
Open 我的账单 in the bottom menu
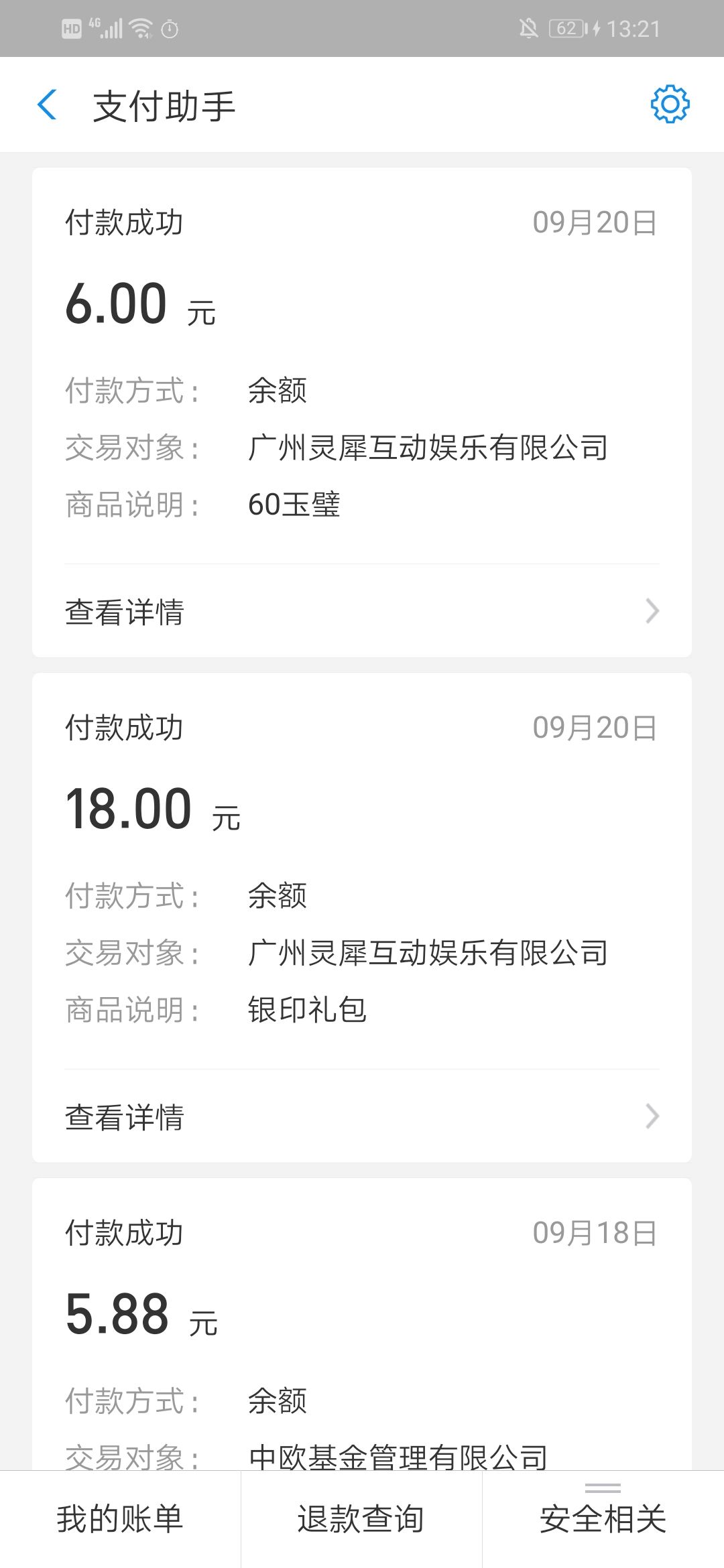click(x=120, y=1519)
